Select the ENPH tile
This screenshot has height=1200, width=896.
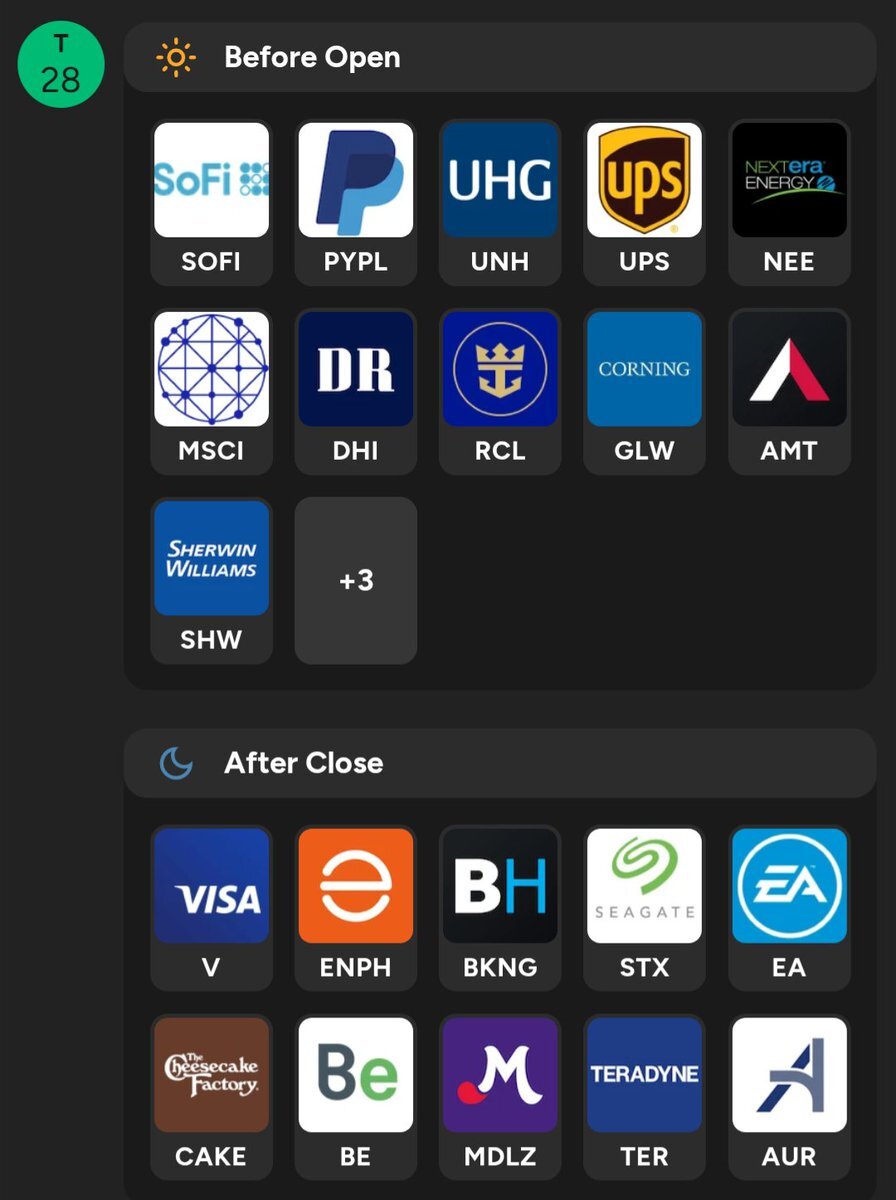355,905
